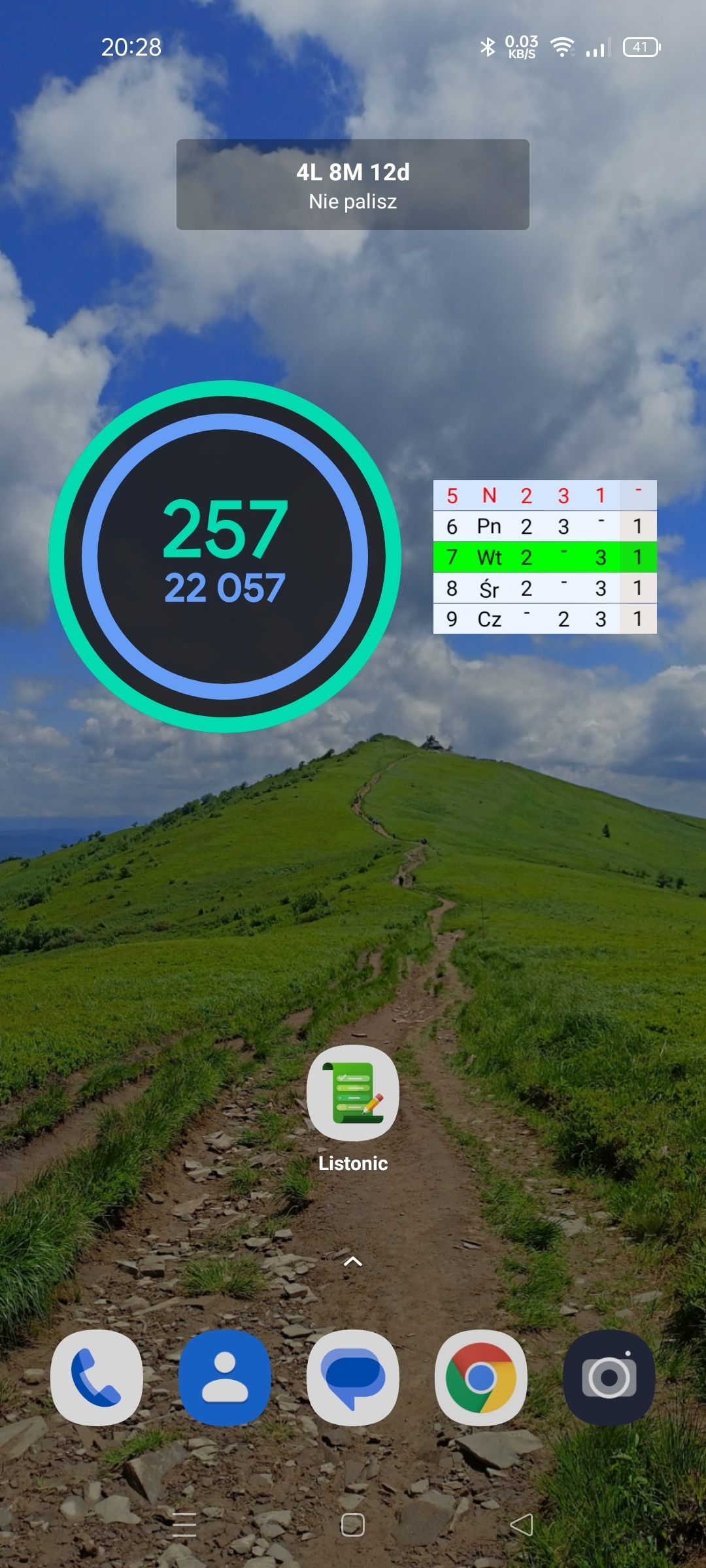
Task: Open the step counter widget showing 257
Action: pyautogui.click(x=225, y=557)
